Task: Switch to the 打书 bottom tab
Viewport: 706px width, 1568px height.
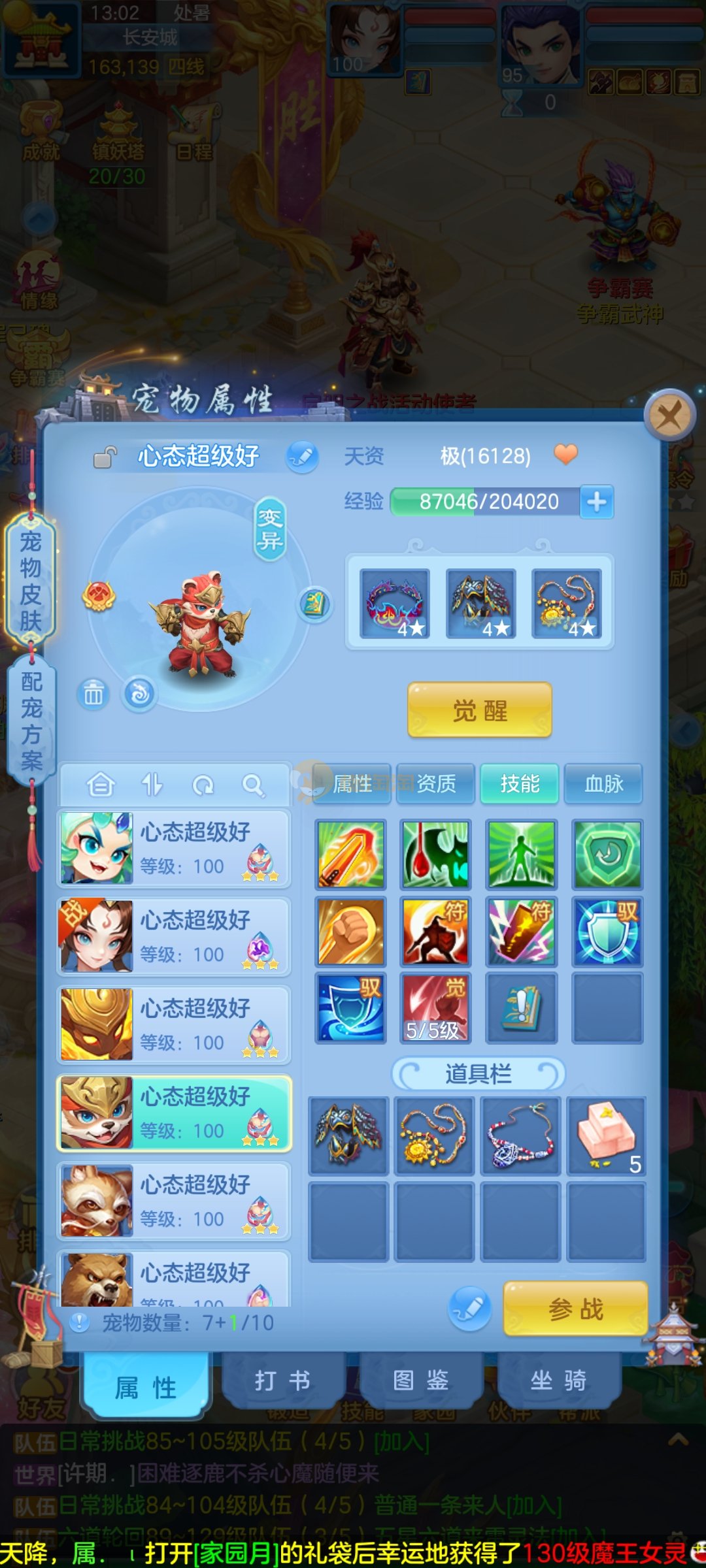Action: (x=282, y=1381)
